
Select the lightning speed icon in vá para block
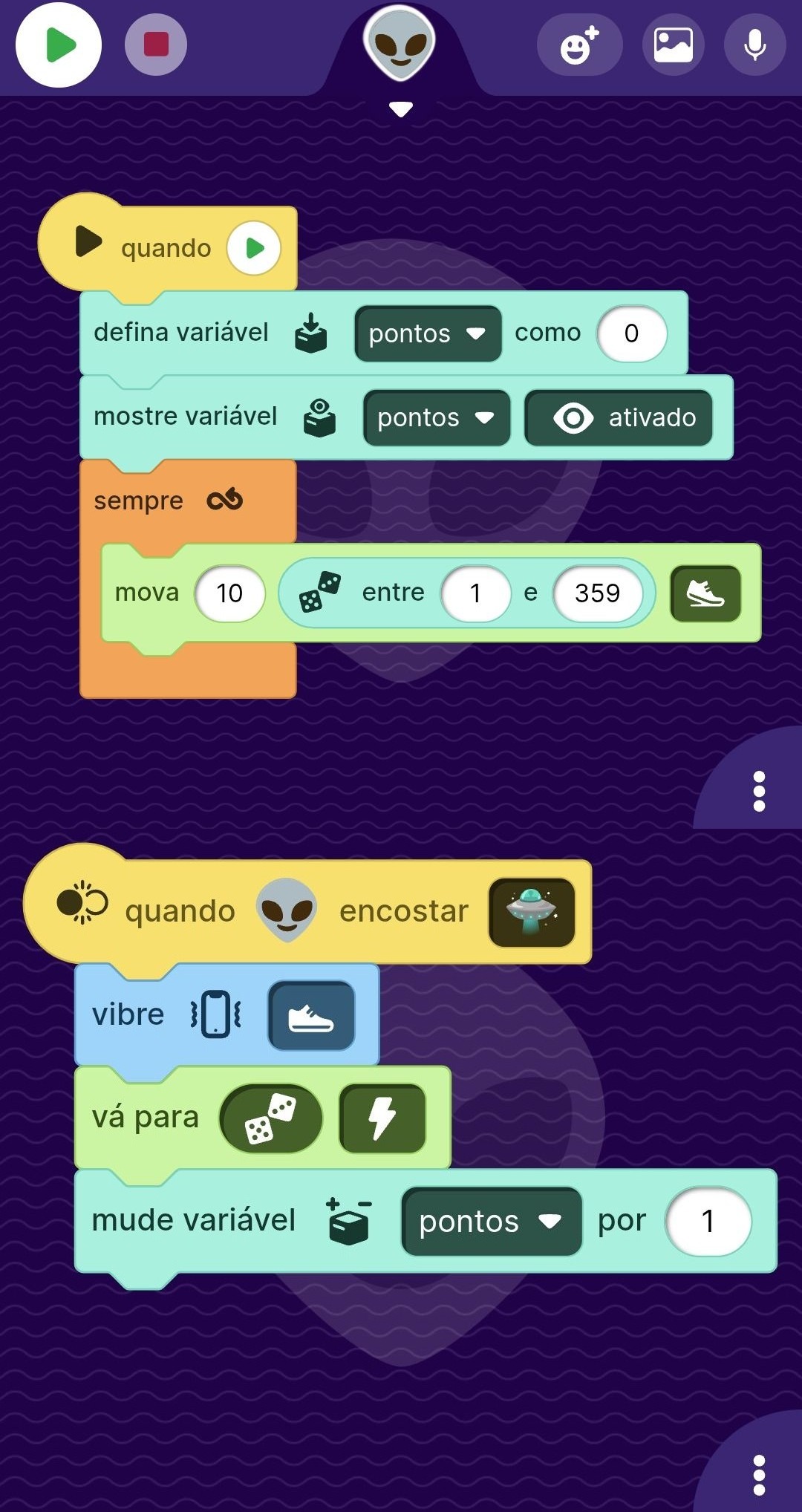[x=381, y=1117]
